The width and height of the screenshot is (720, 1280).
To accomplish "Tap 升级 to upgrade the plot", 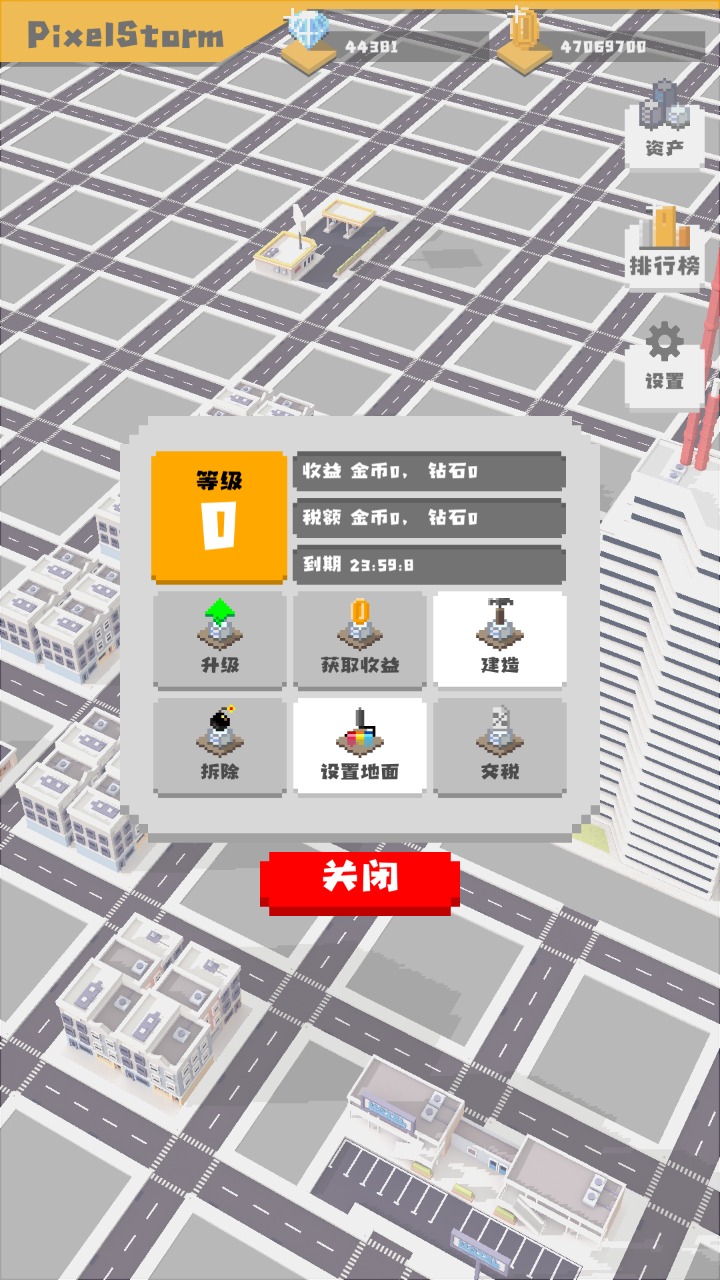I will [x=219, y=638].
